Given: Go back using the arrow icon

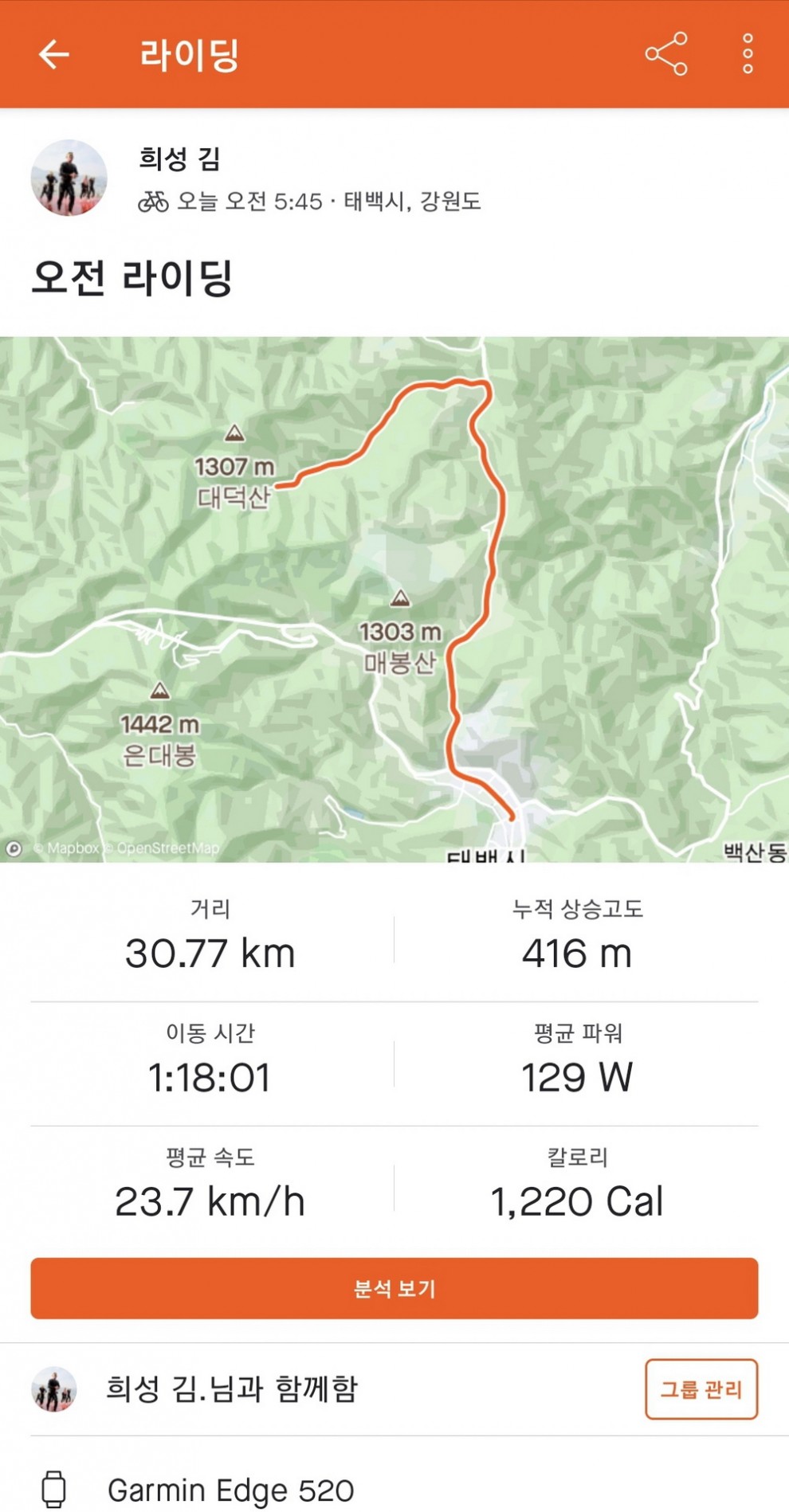Looking at the screenshot, I should coord(54,54).
